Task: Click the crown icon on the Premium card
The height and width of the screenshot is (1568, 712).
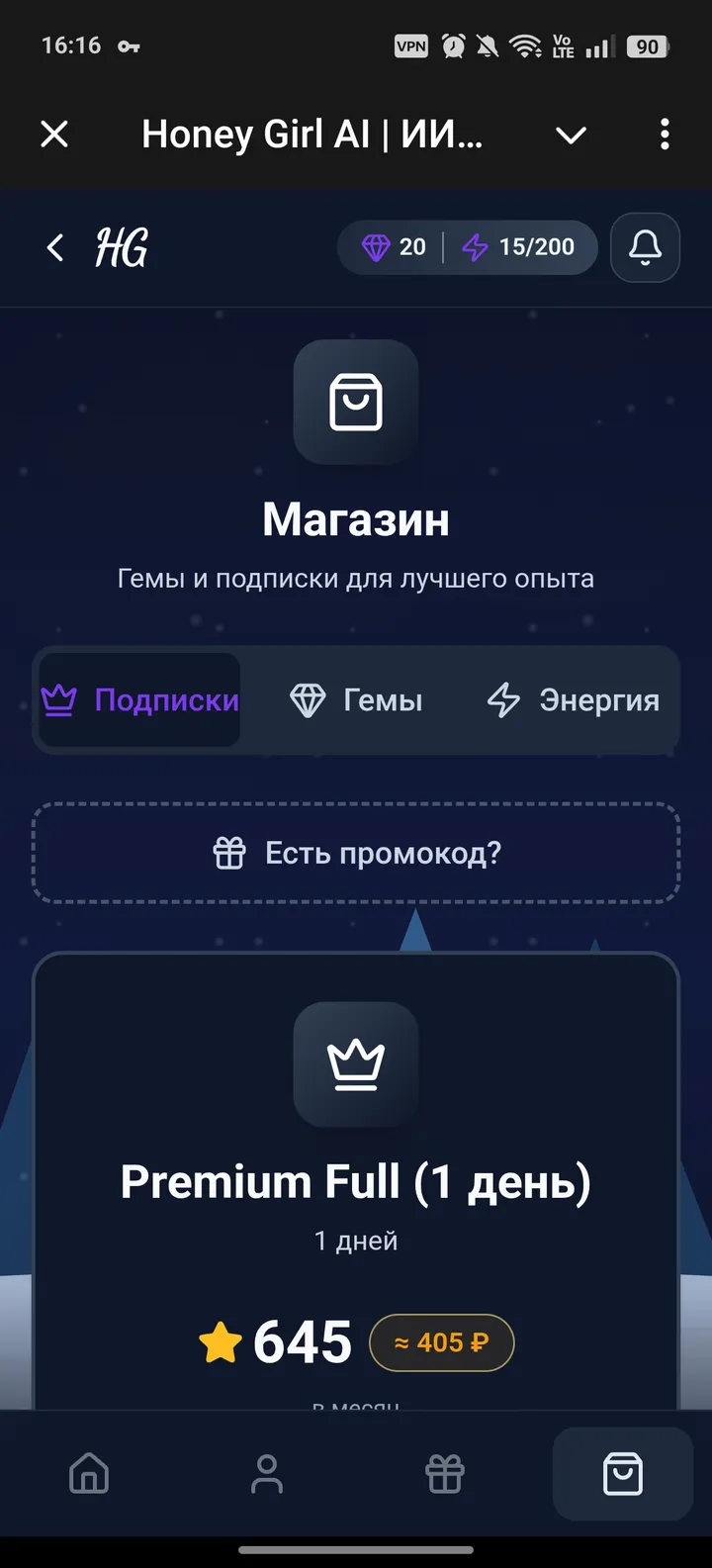Action: tap(356, 1065)
